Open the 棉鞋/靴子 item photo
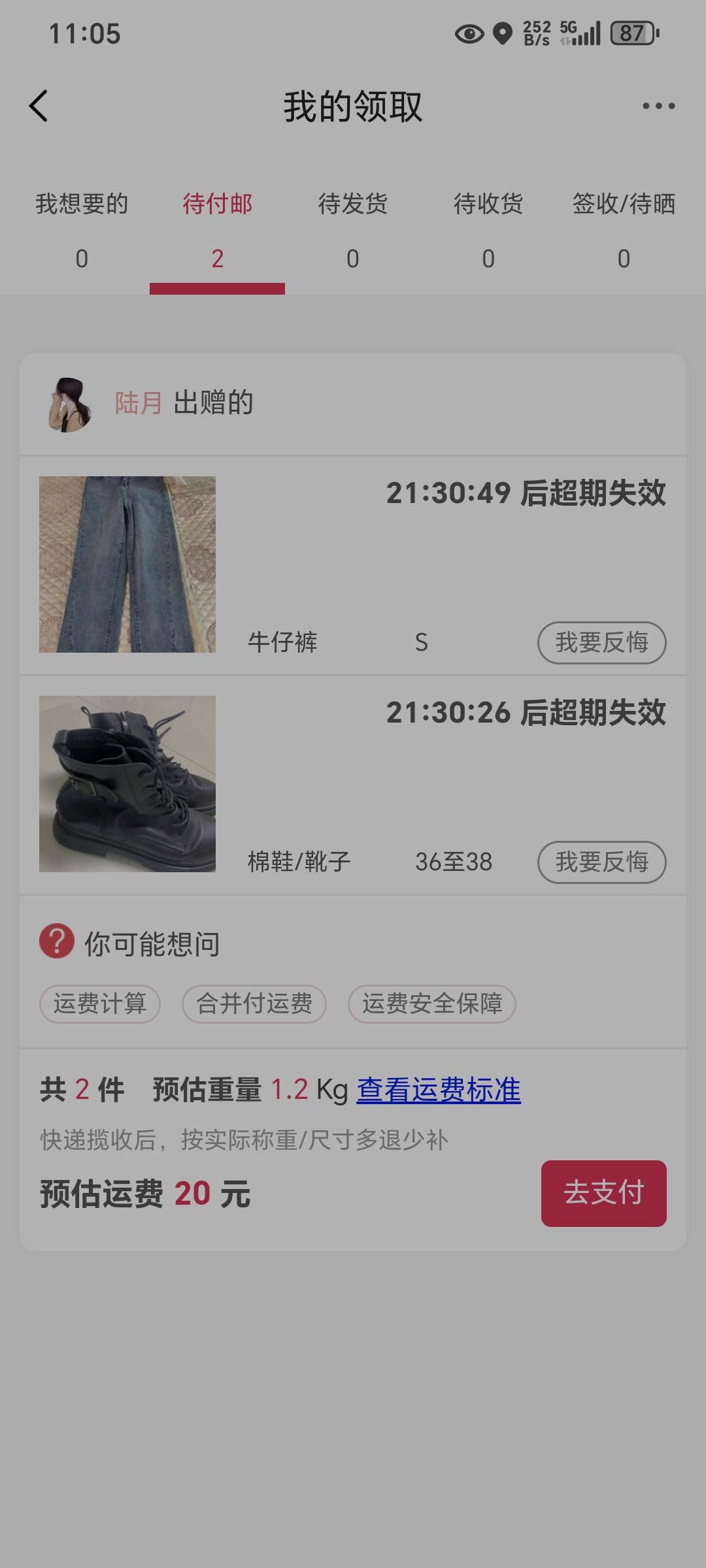 [127, 784]
